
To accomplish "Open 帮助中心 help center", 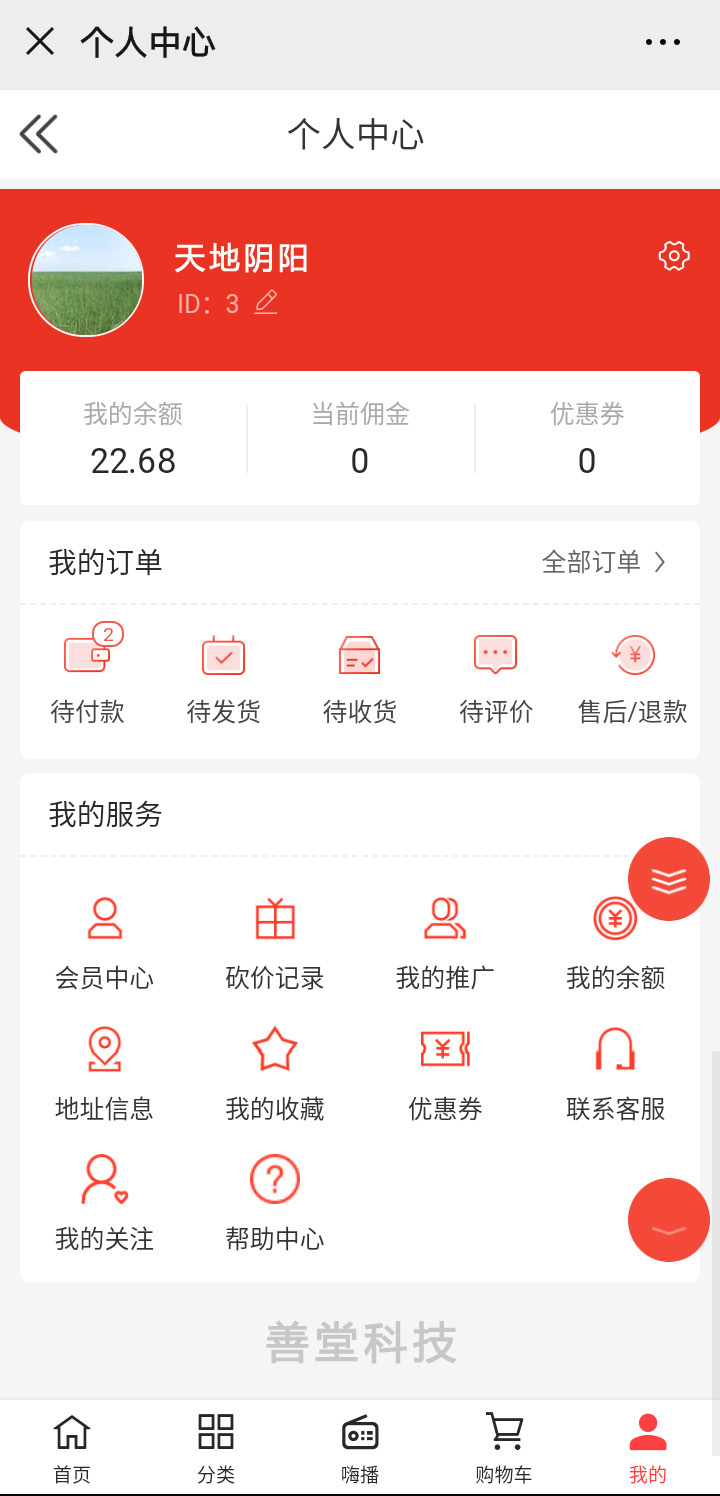I will click(x=275, y=1201).
